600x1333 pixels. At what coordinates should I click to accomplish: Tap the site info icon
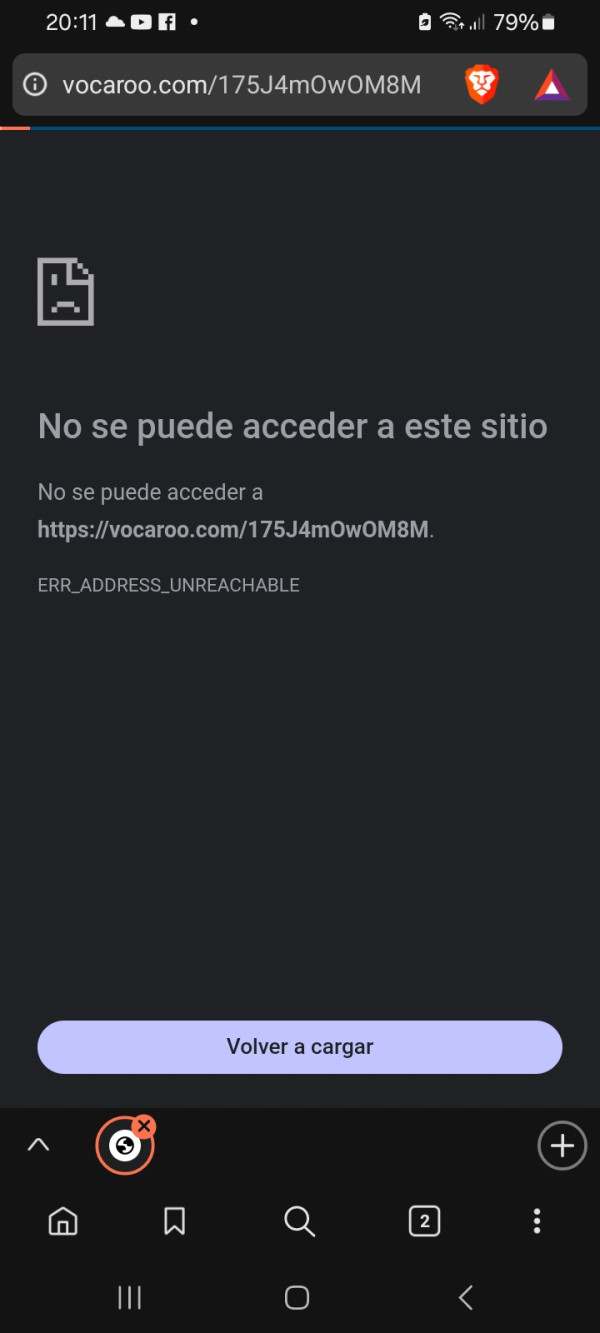[x=35, y=85]
